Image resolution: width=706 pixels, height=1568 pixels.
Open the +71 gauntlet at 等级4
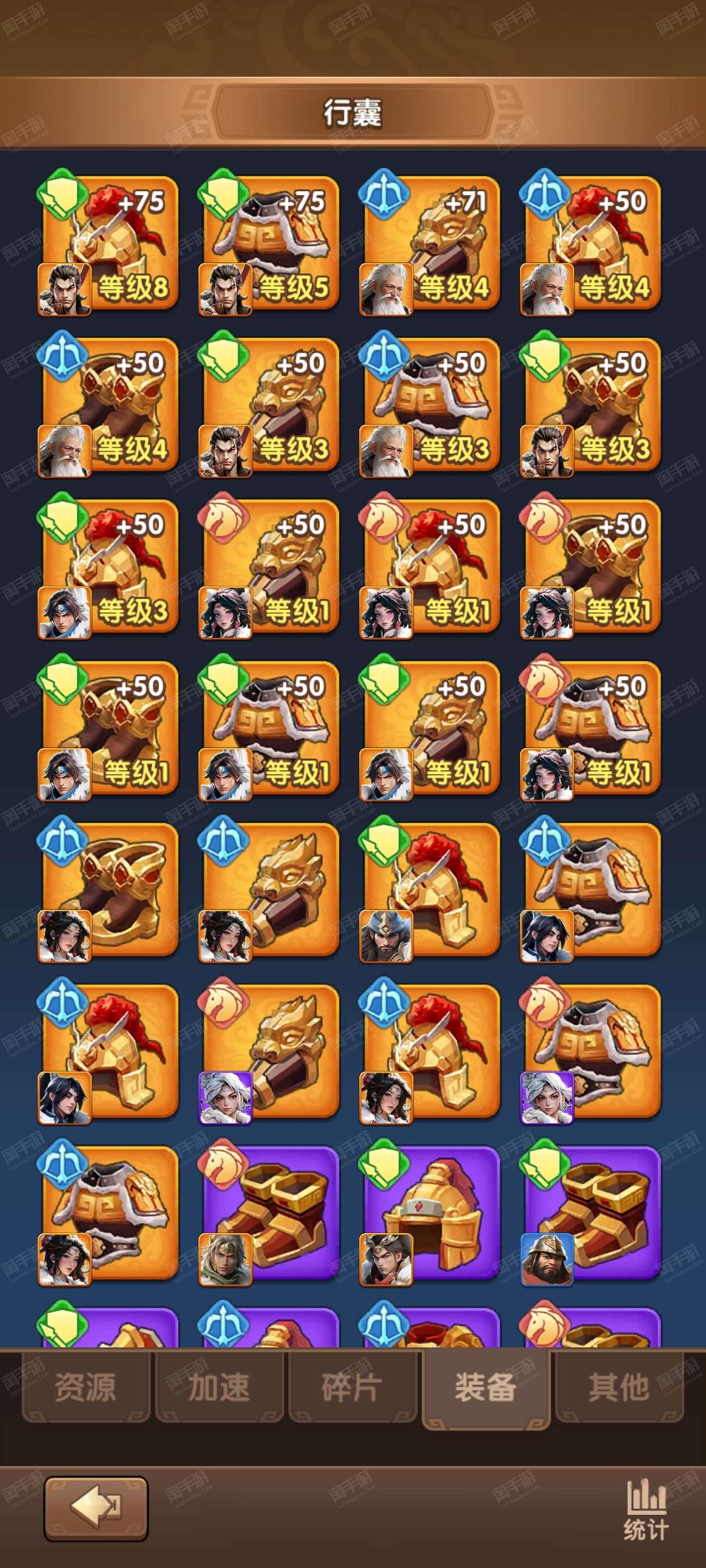430,244
